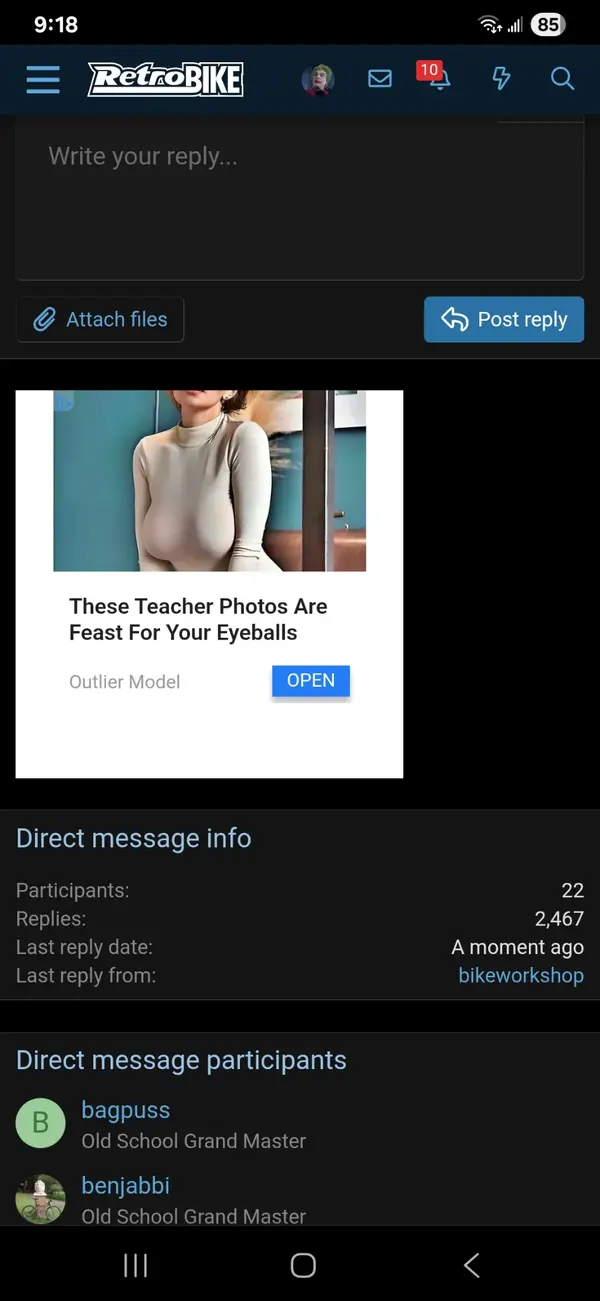Tap the OPEN button in the ad
600x1301 pixels.
point(311,681)
